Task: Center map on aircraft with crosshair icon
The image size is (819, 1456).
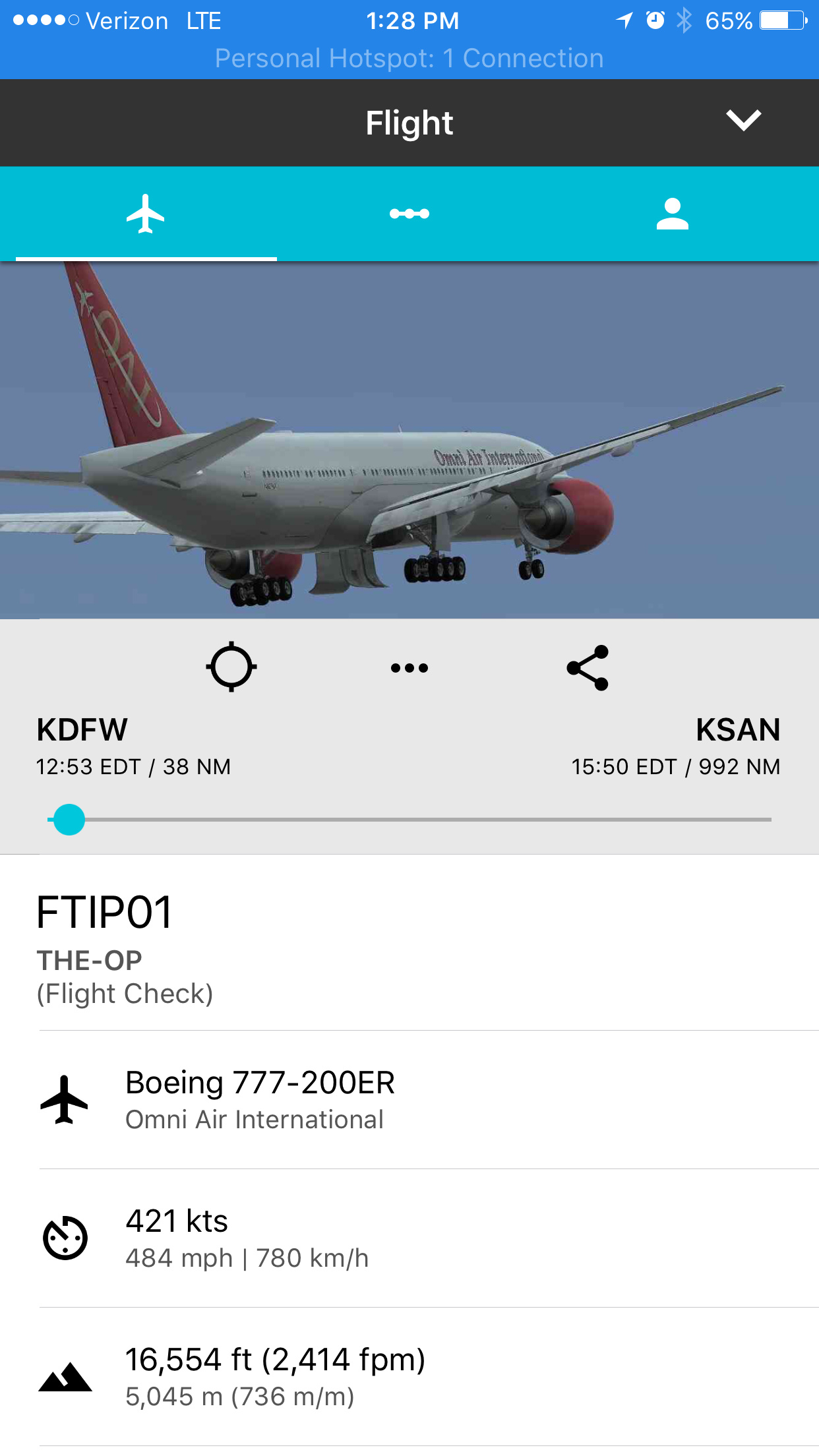Action: point(231,667)
